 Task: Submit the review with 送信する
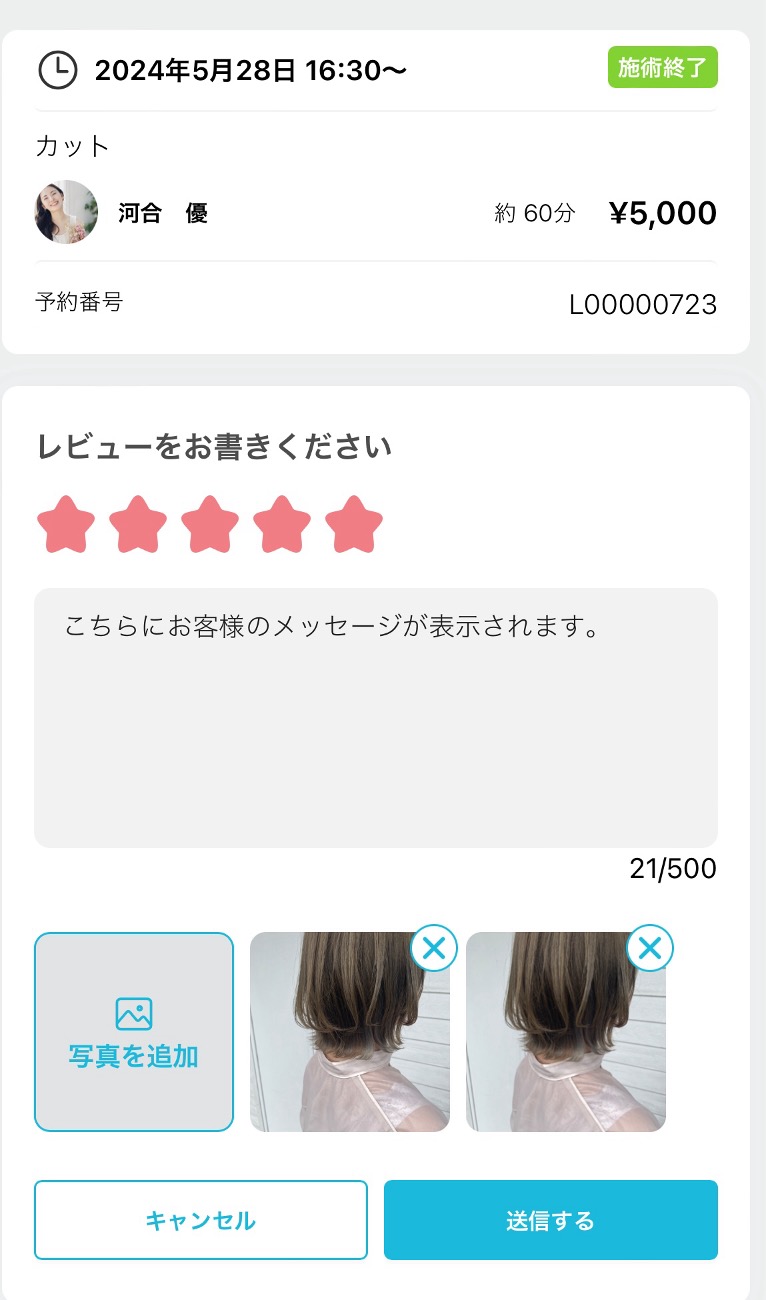[x=551, y=1220]
